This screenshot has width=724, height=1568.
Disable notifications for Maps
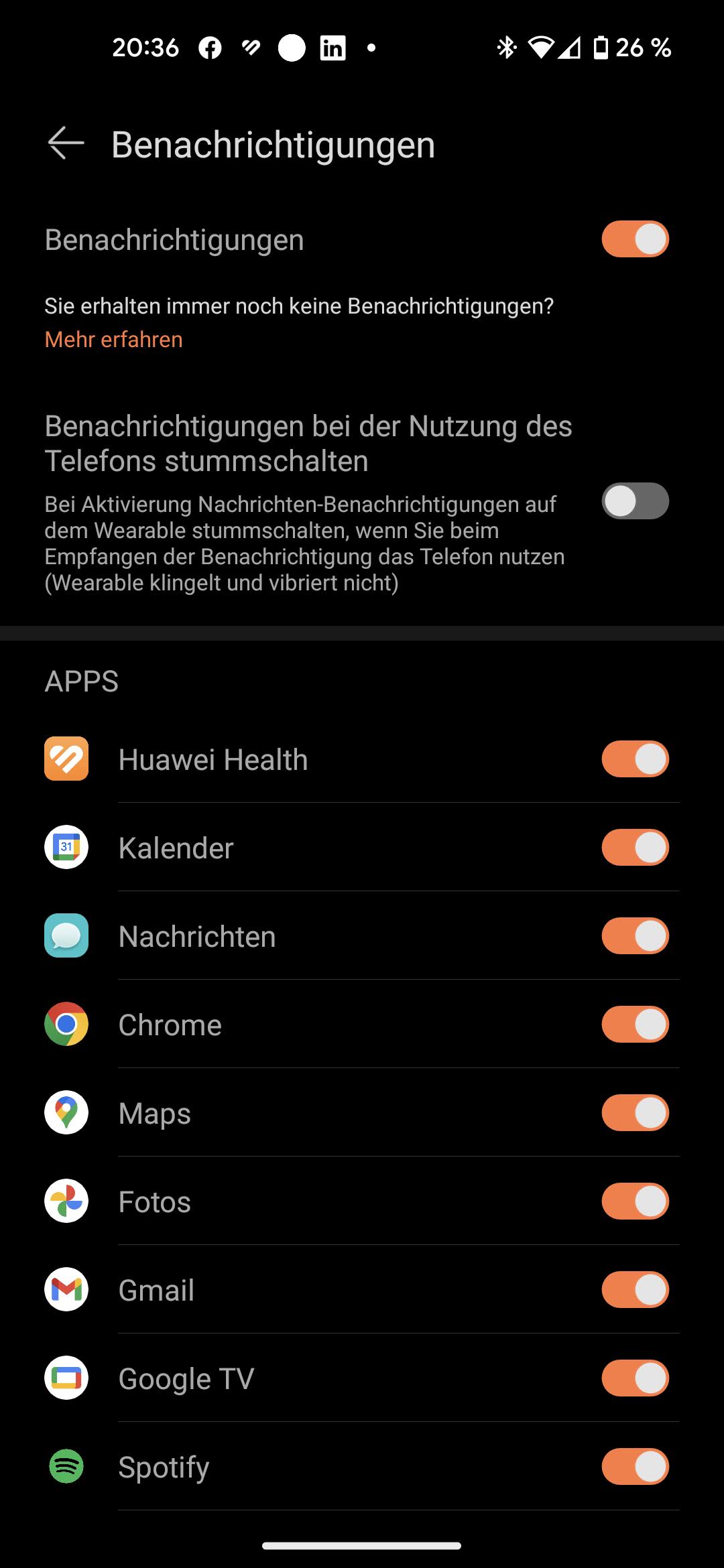(635, 1113)
